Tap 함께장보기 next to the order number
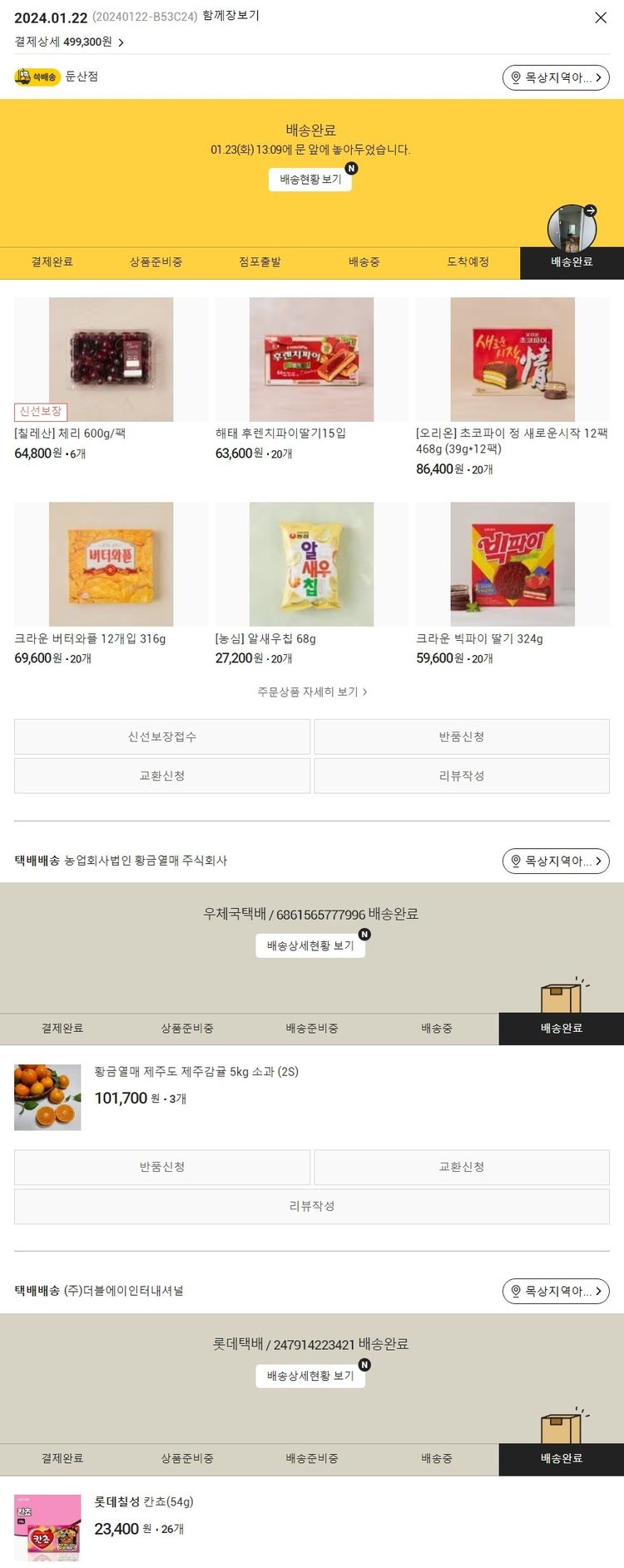This screenshot has width=624, height=1568. 230,16
